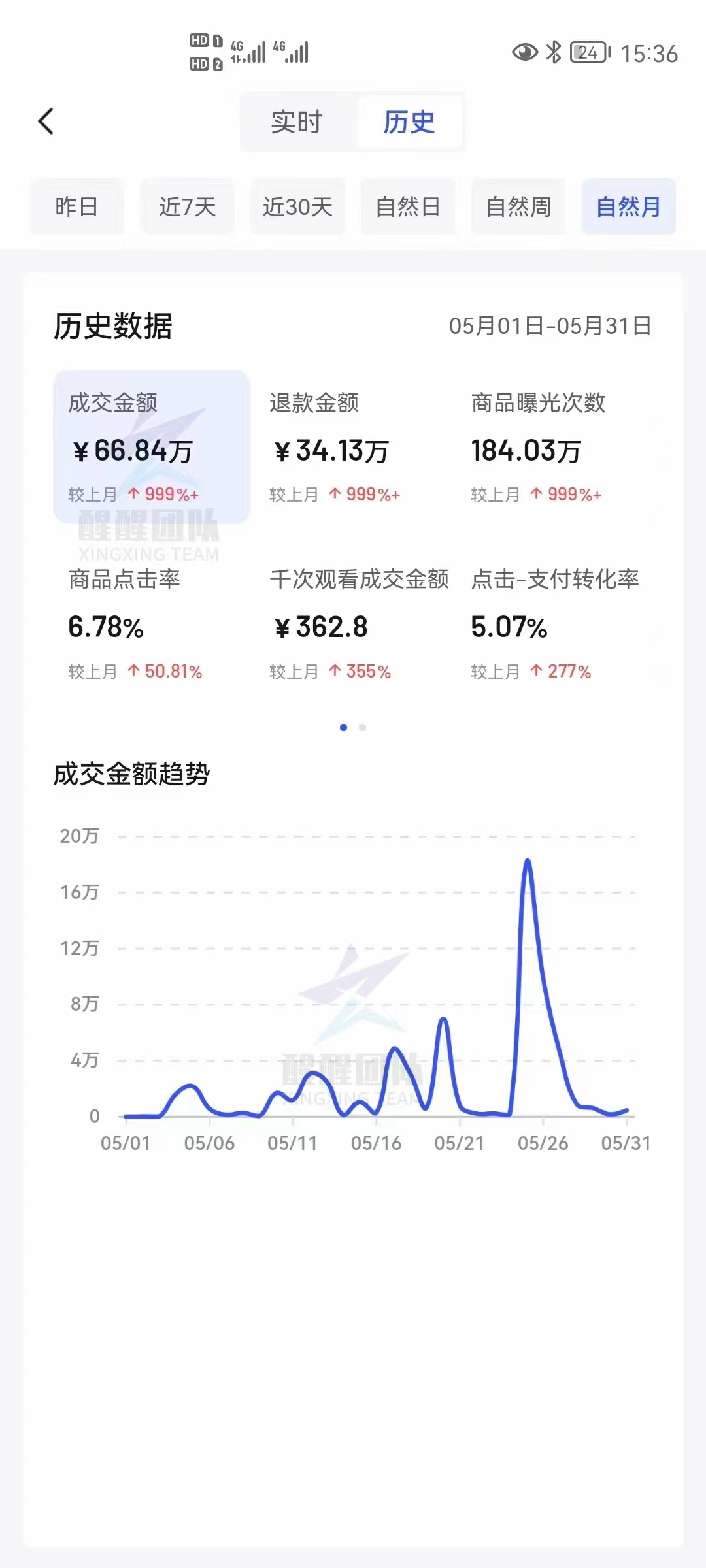This screenshot has height=1568, width=706.
Task: Tap the 自然月 filter chip
Action: click(x=628, y=206)
